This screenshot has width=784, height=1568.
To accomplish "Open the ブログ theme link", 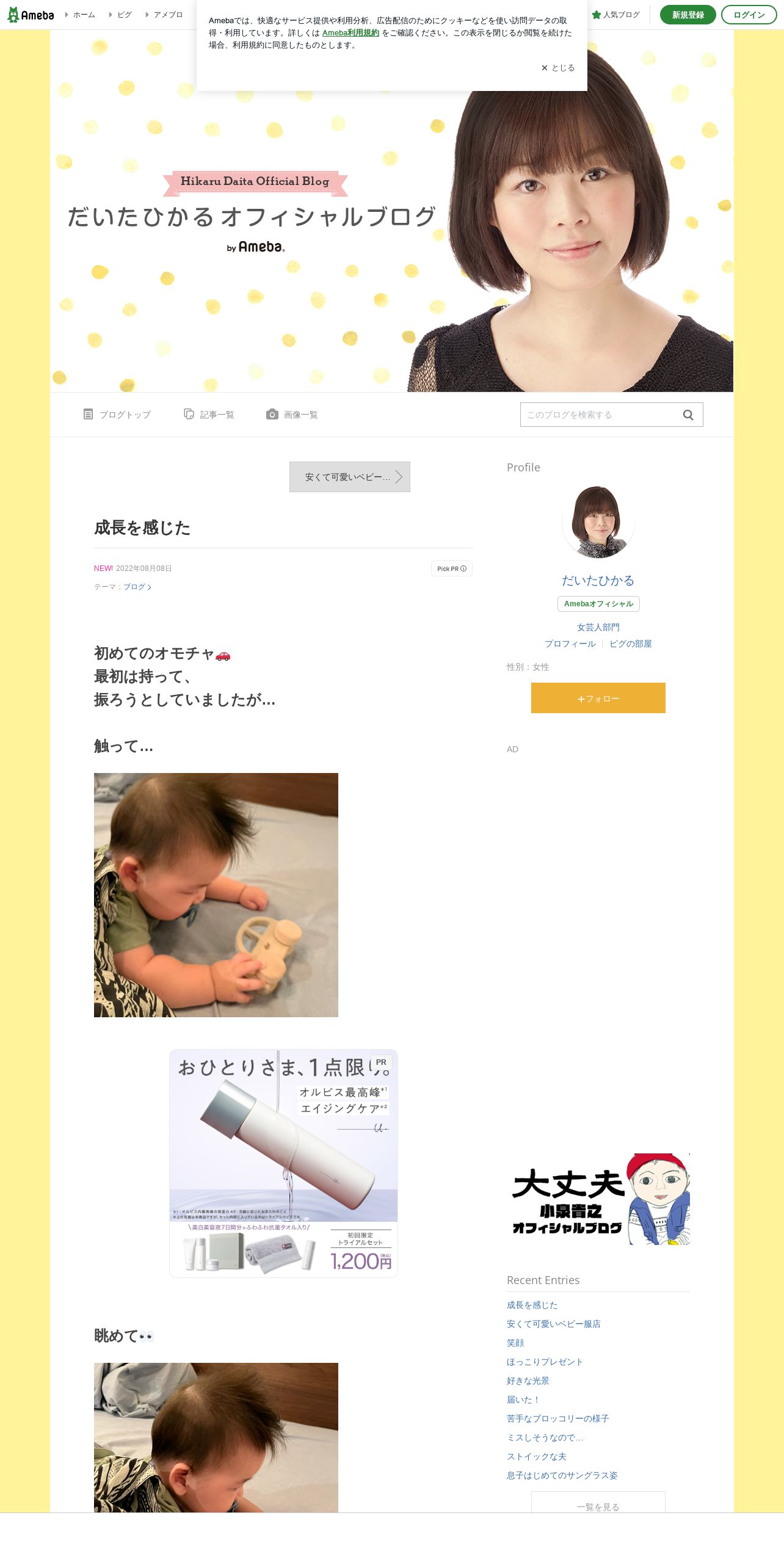I will pos(137,587).
